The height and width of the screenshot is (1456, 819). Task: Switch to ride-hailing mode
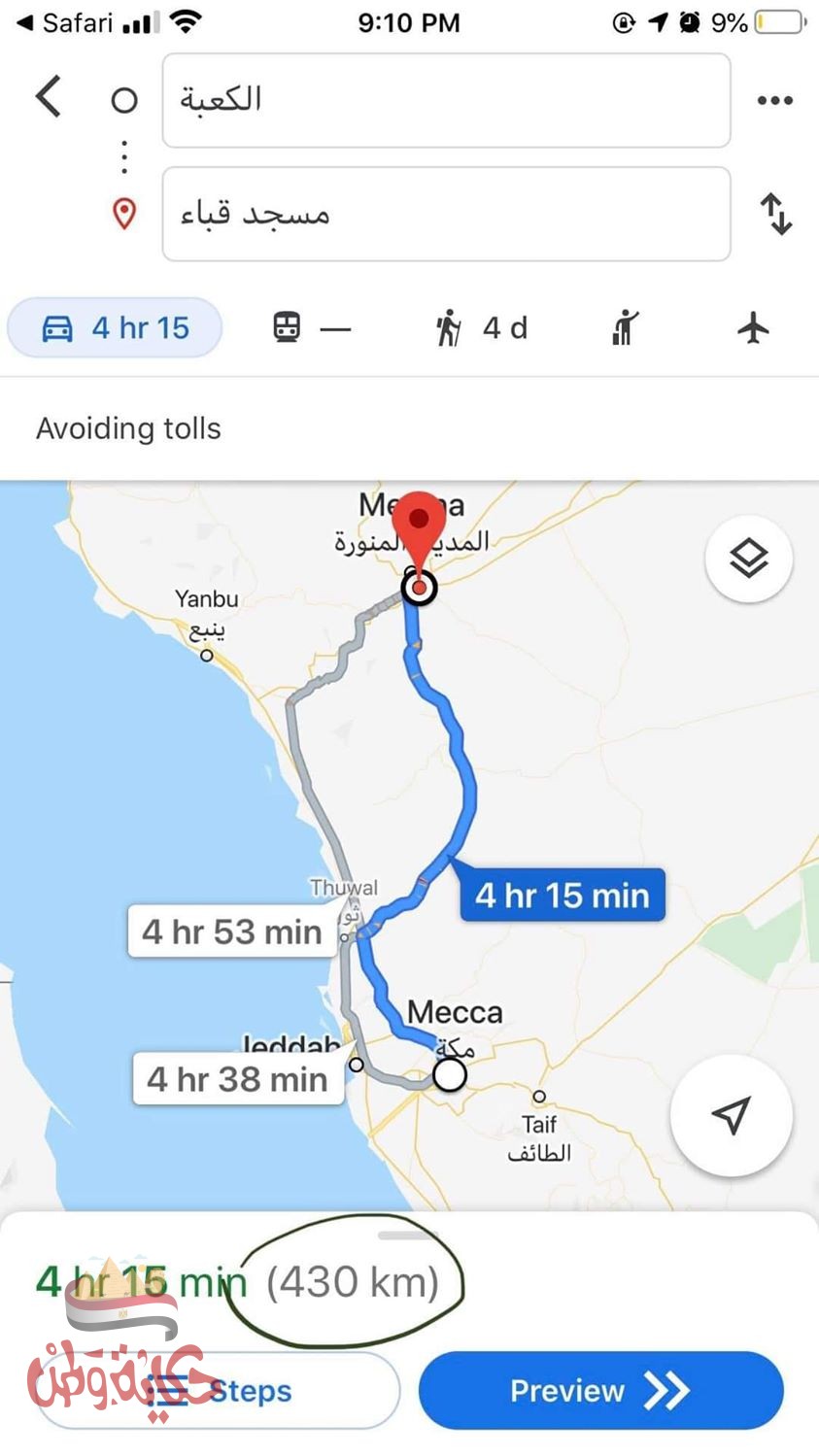tap(625, 328)
